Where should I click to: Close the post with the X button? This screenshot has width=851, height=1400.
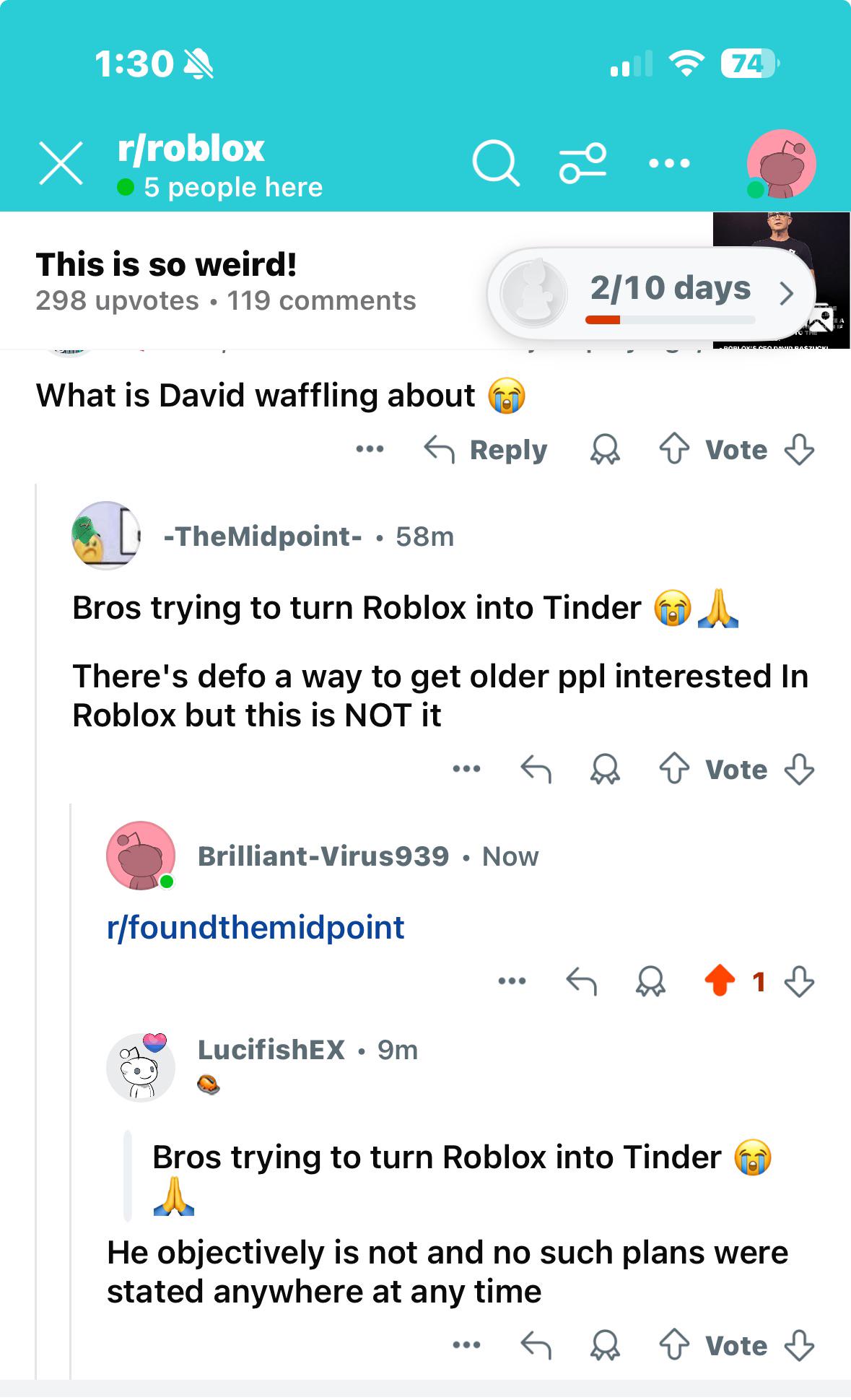click(x=61, y=163)
